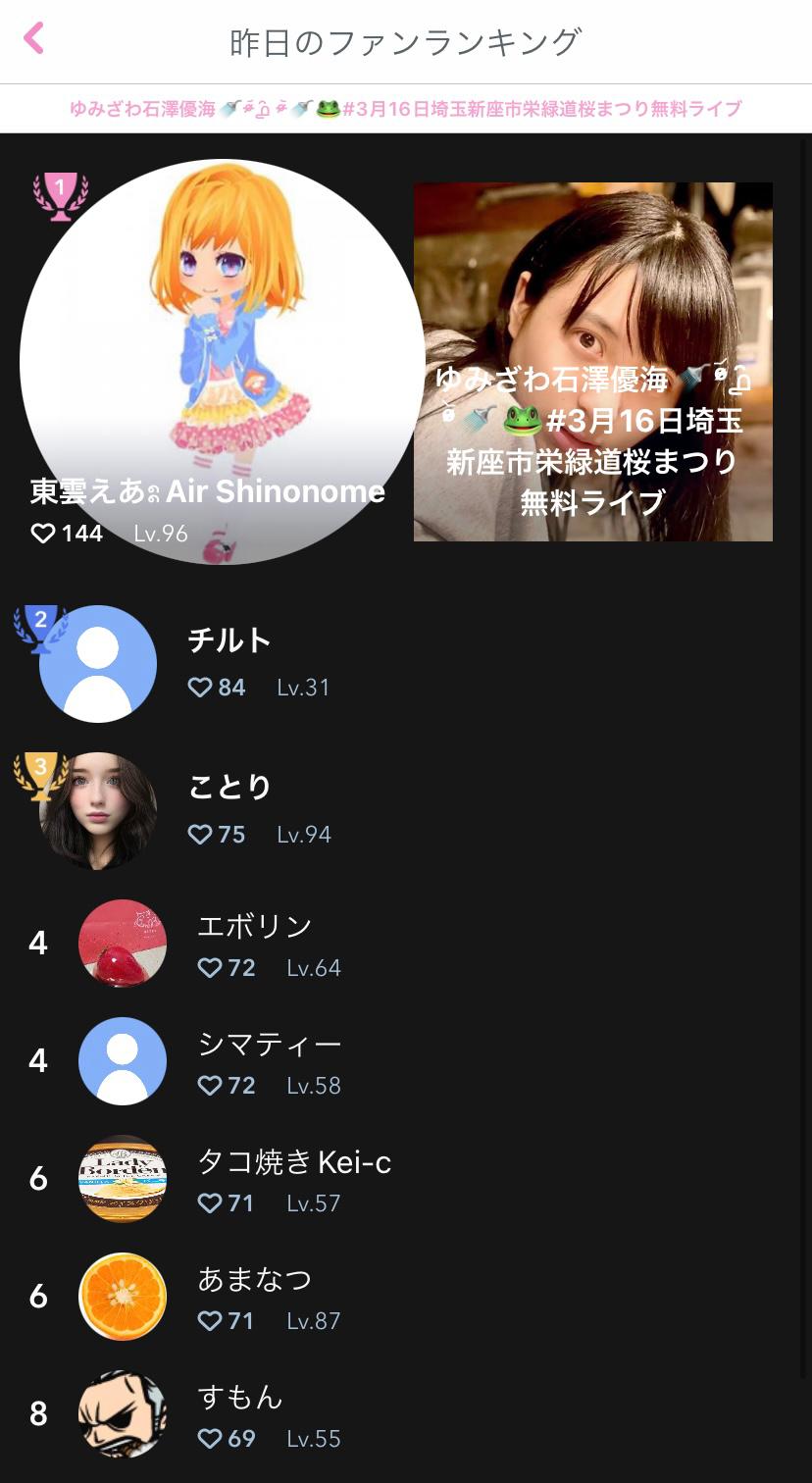
Task: Open the pink ゆみざわ石澤優海 title link
Action: tap(405, 109)
